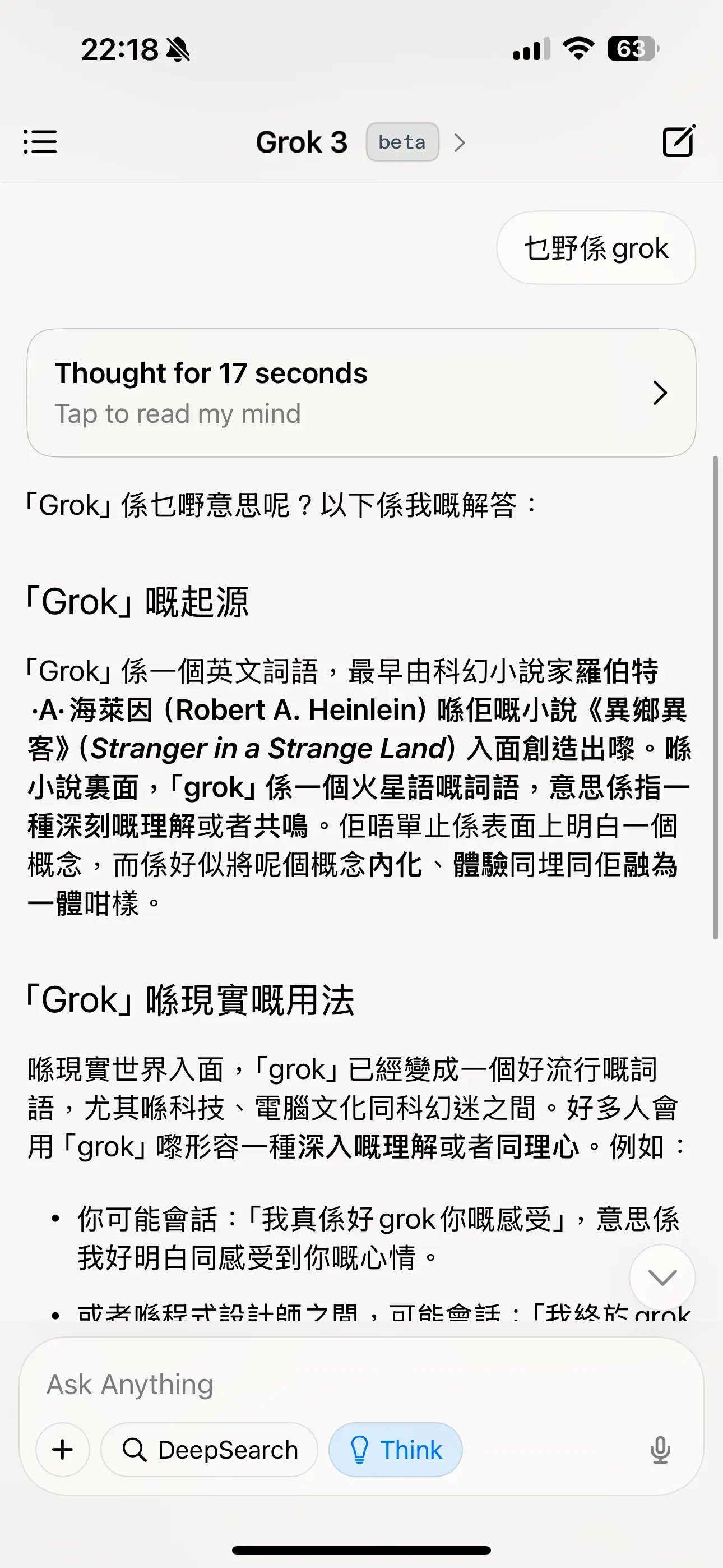
Task: Start a new chat with compose icon
Action: [x=679, y=141]
